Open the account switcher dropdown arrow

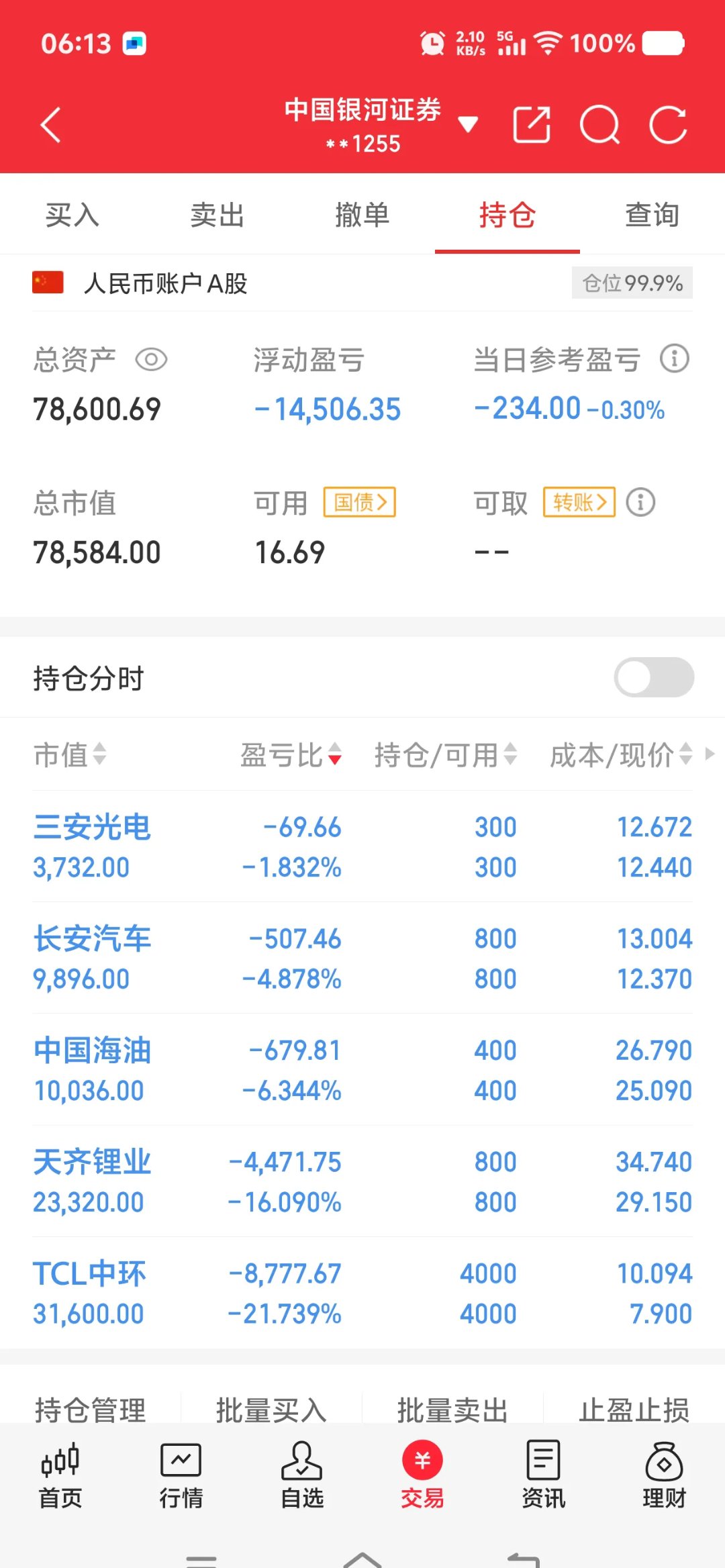(469, 125)
